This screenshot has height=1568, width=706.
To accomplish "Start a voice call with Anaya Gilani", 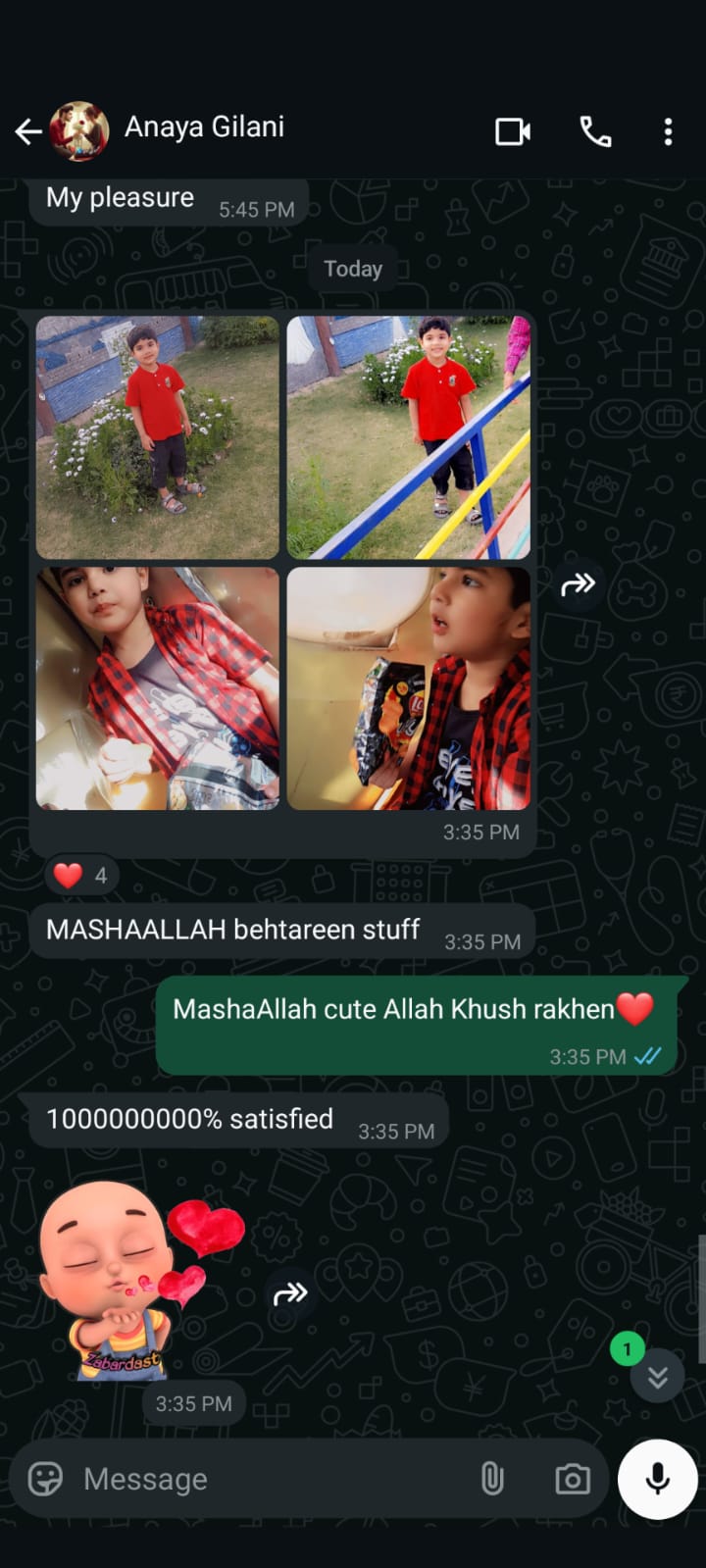I will pos(595,131).
